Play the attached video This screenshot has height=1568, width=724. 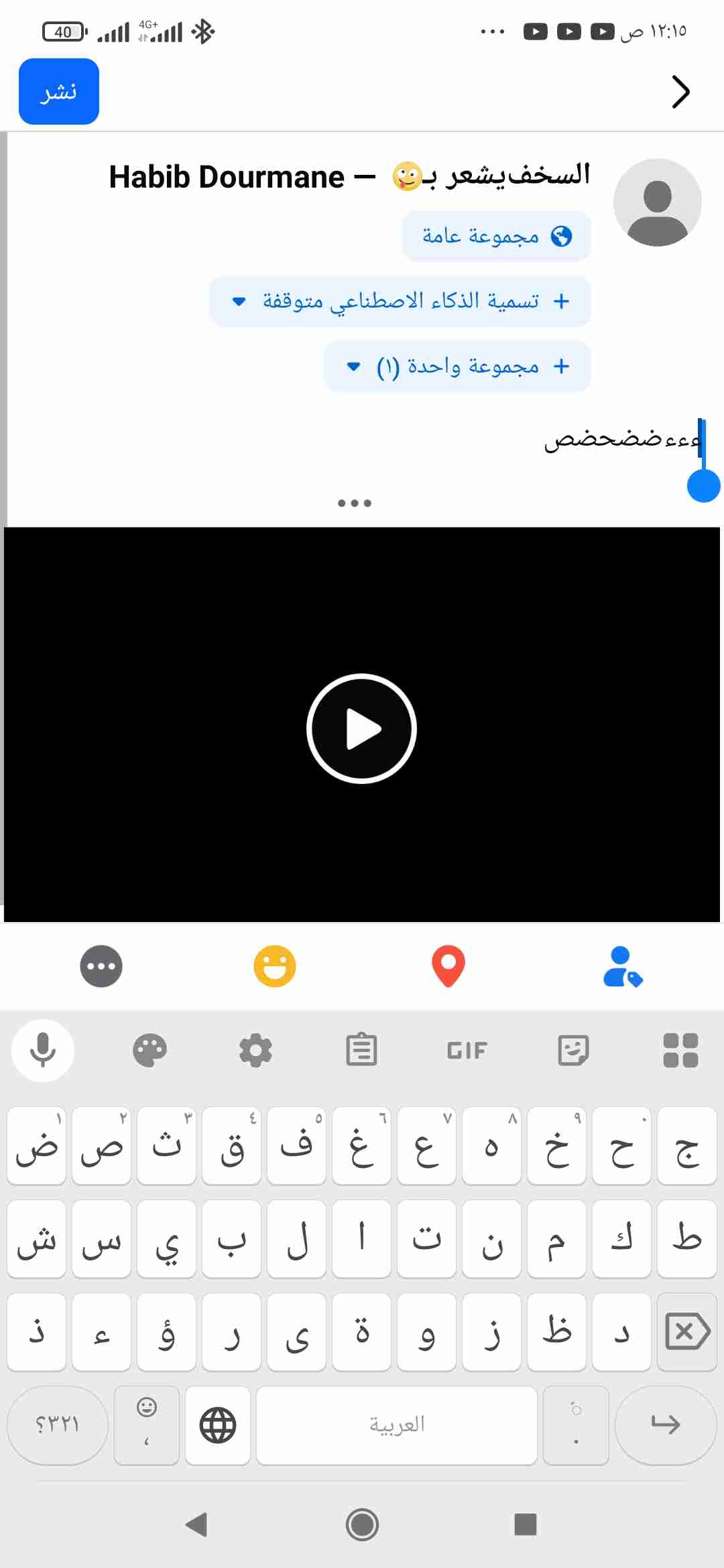(x=361, y=728)
